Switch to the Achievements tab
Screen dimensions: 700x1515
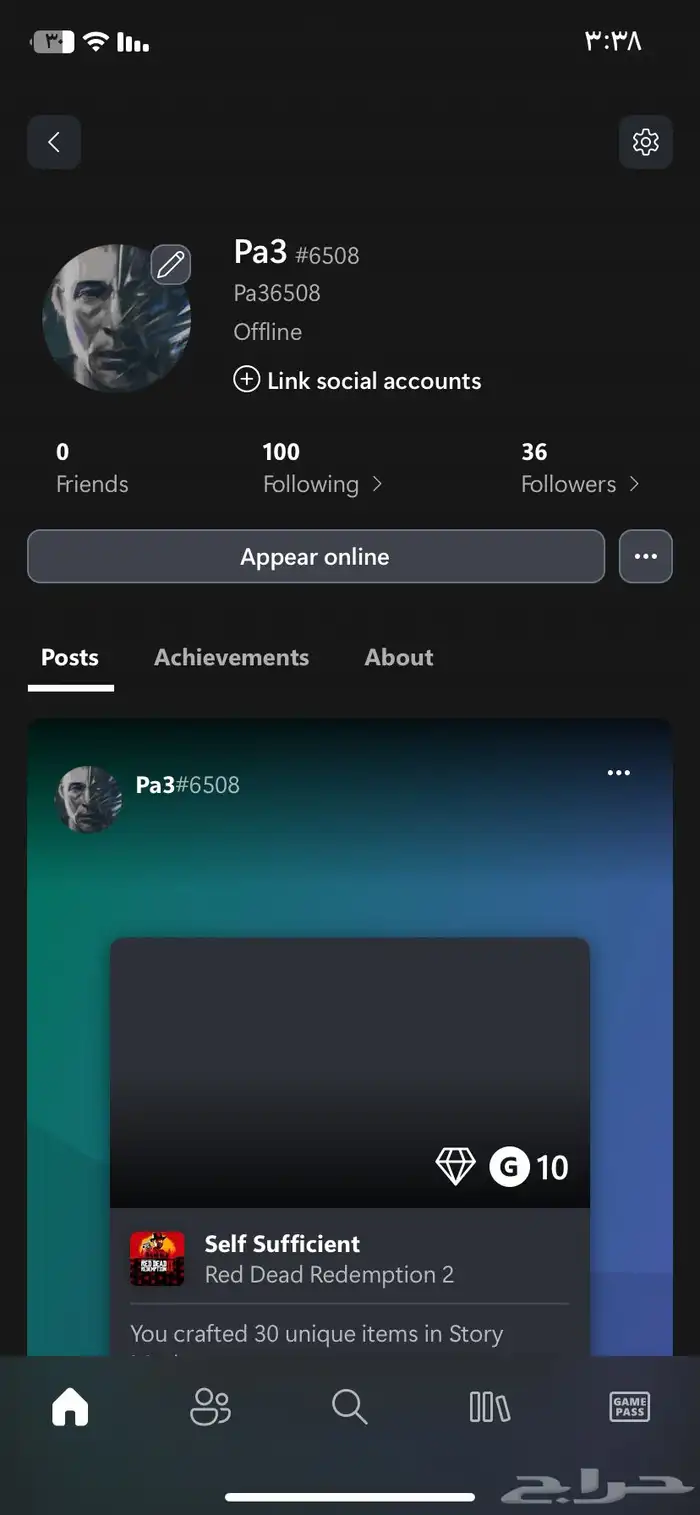coord(231,658)
